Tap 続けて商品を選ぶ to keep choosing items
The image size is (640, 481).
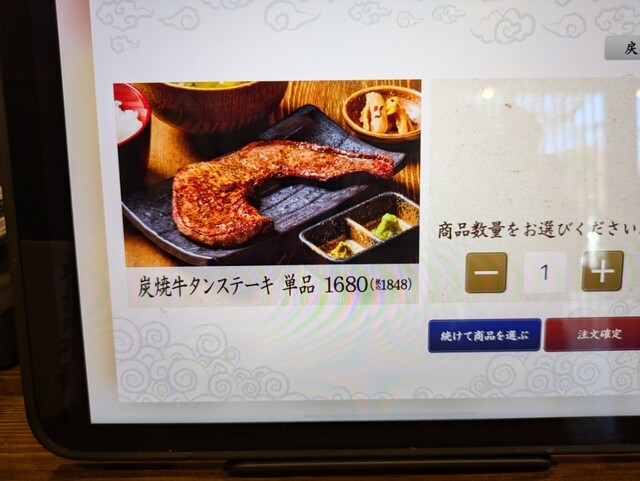484,335
